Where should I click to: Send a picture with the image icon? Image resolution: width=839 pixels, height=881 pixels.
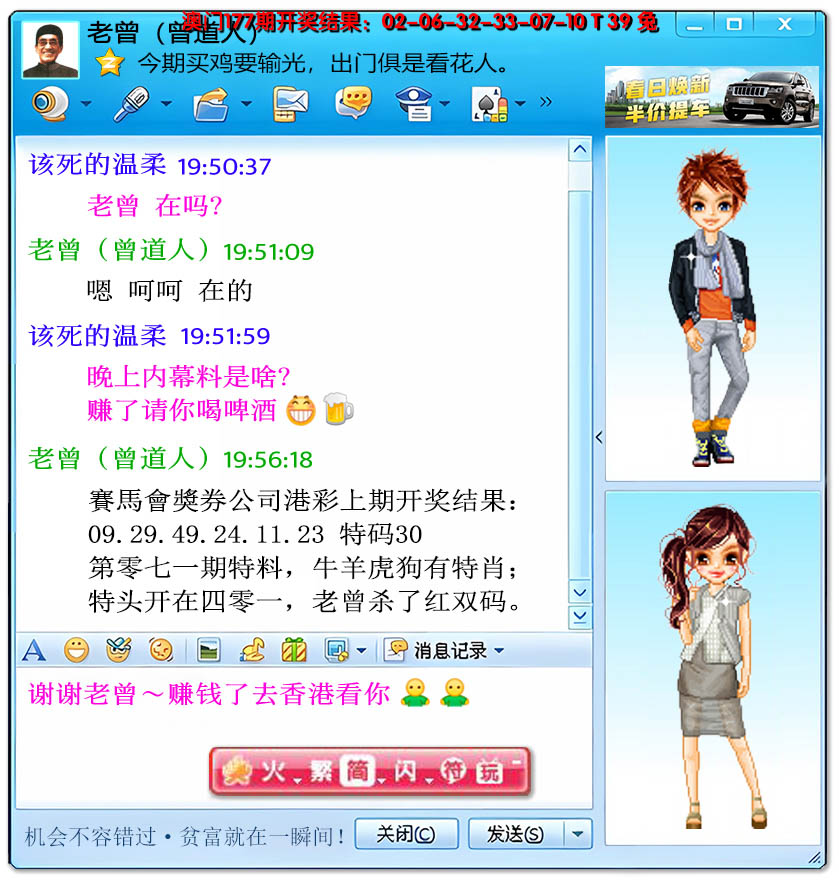click(208, 651)
